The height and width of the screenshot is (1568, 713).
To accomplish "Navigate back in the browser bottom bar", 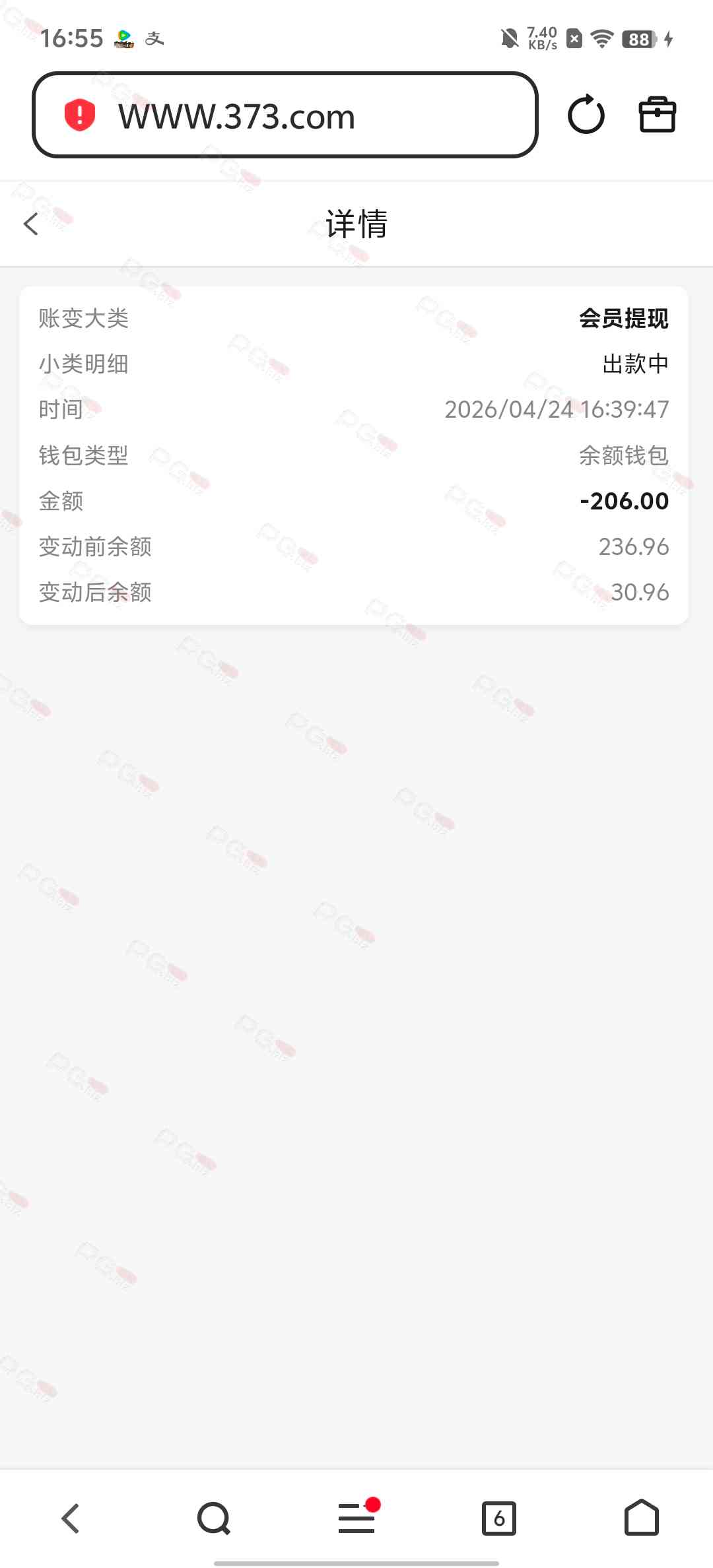I will point(71,1518).
